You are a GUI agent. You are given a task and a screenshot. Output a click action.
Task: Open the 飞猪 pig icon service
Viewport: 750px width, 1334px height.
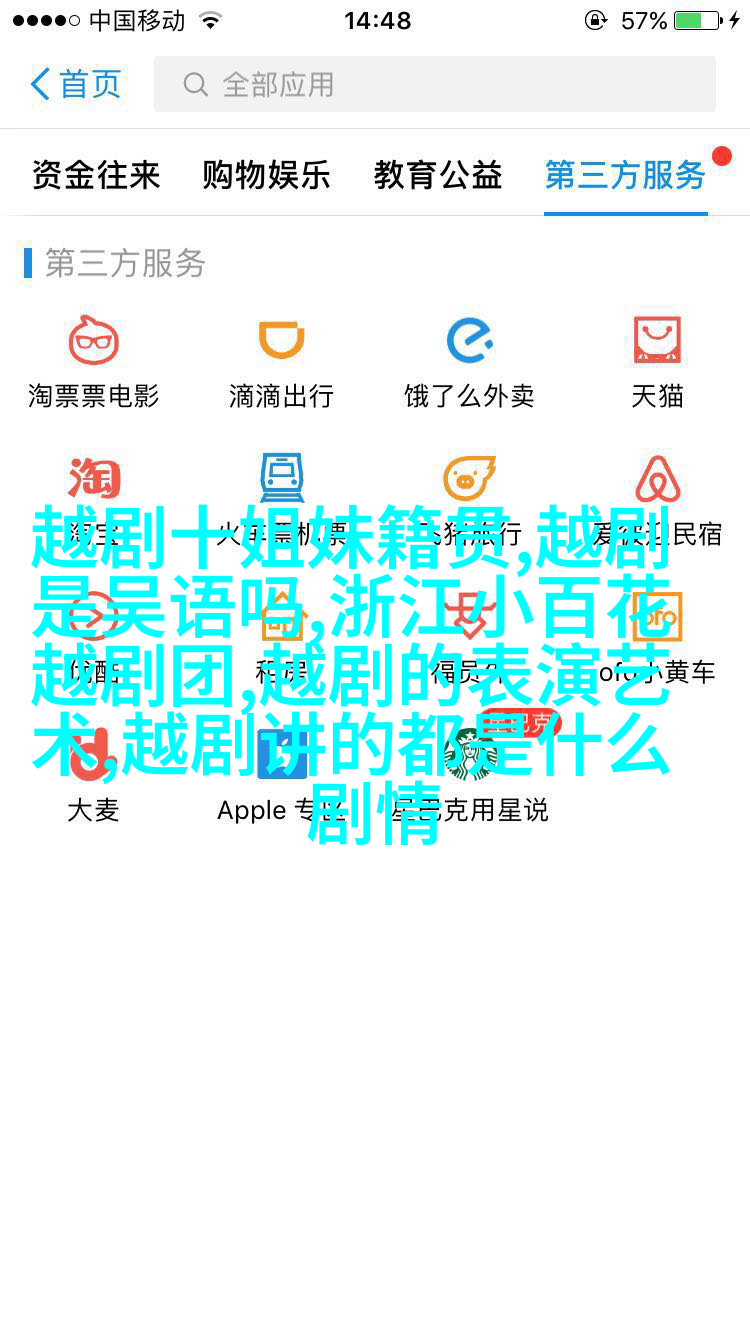click(x=469, y=480)
